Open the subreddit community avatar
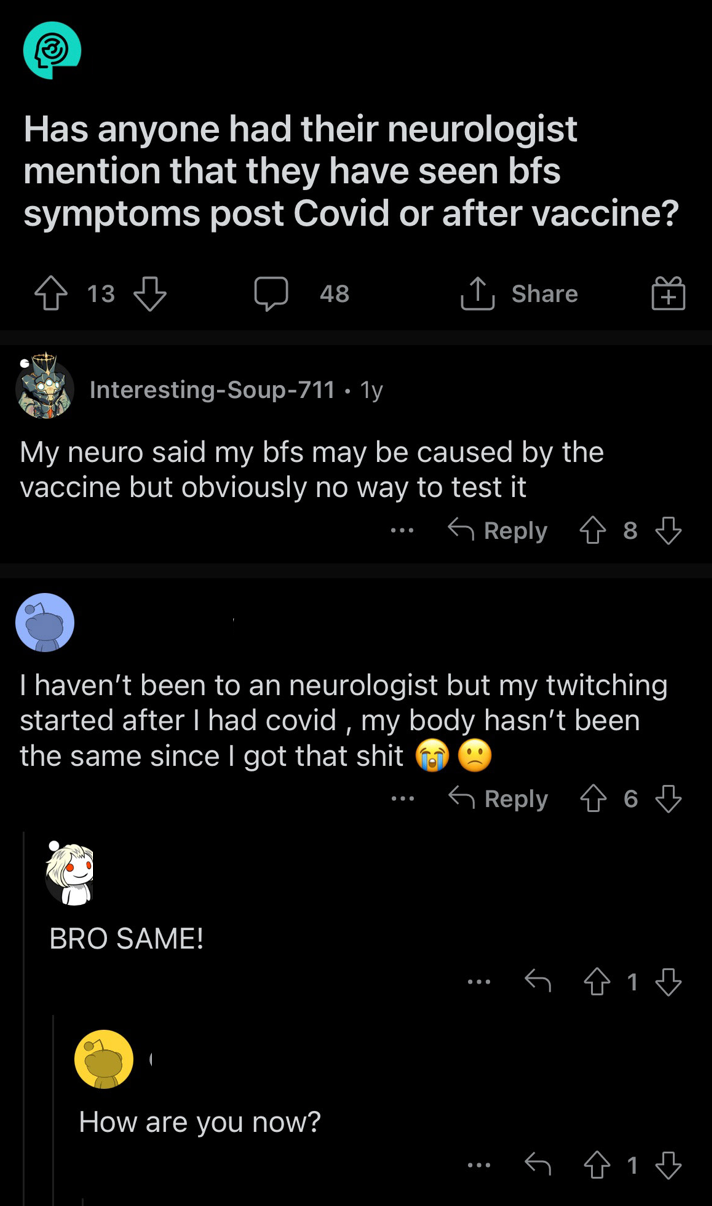This screenshot has height=1206, width=712. (x=52, y=50)
